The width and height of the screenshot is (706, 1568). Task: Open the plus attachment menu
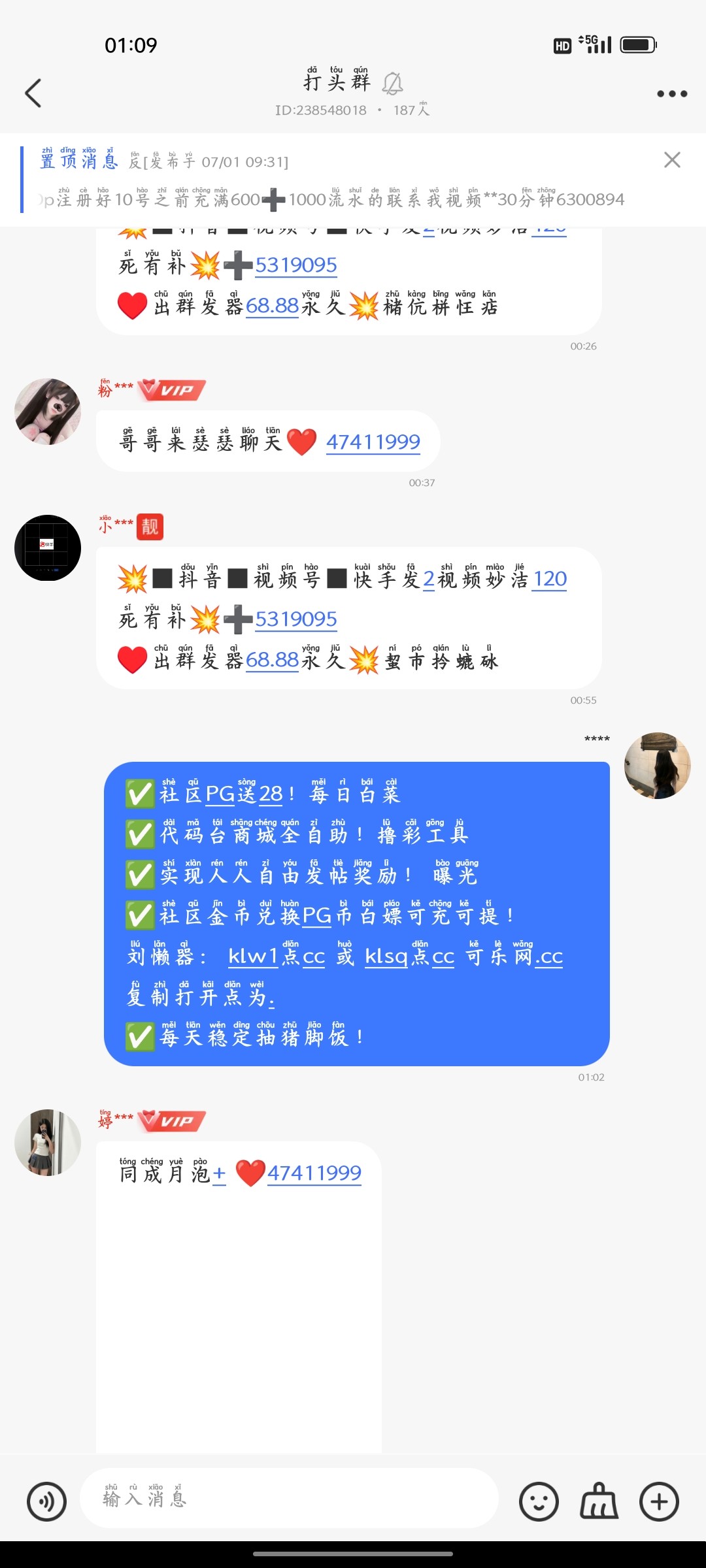[659, 1501]
